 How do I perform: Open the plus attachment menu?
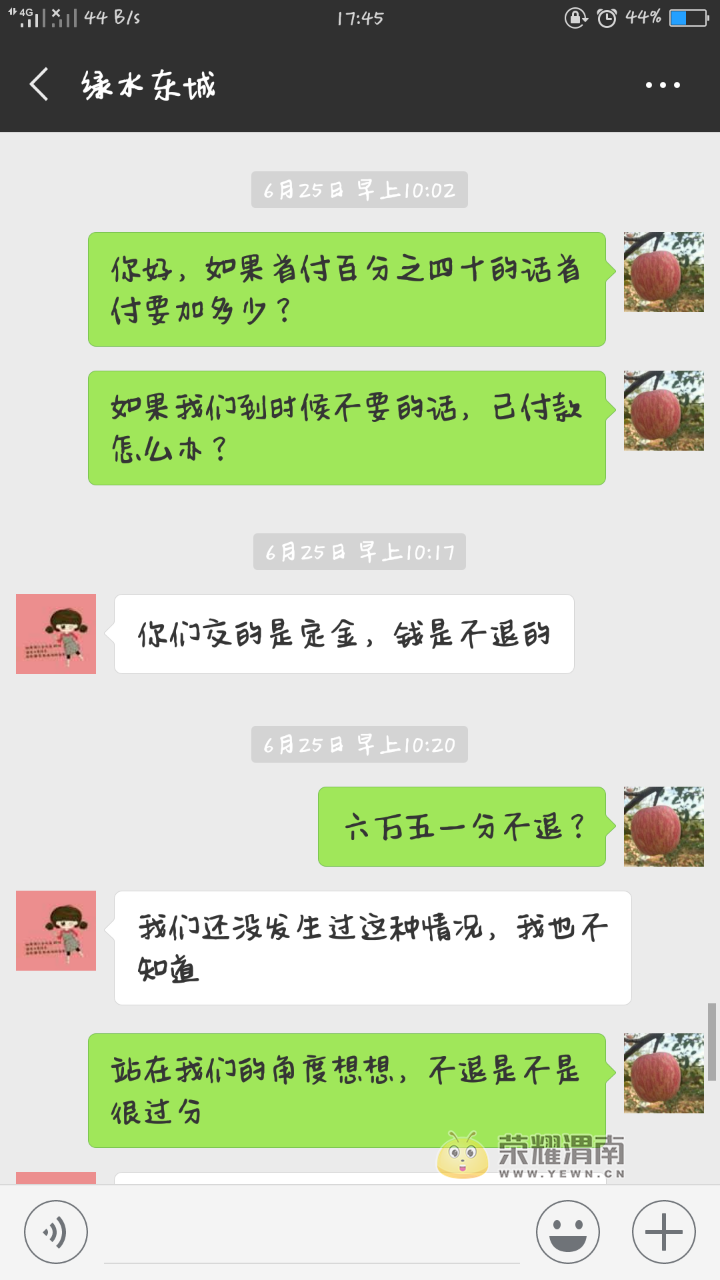664,1232
